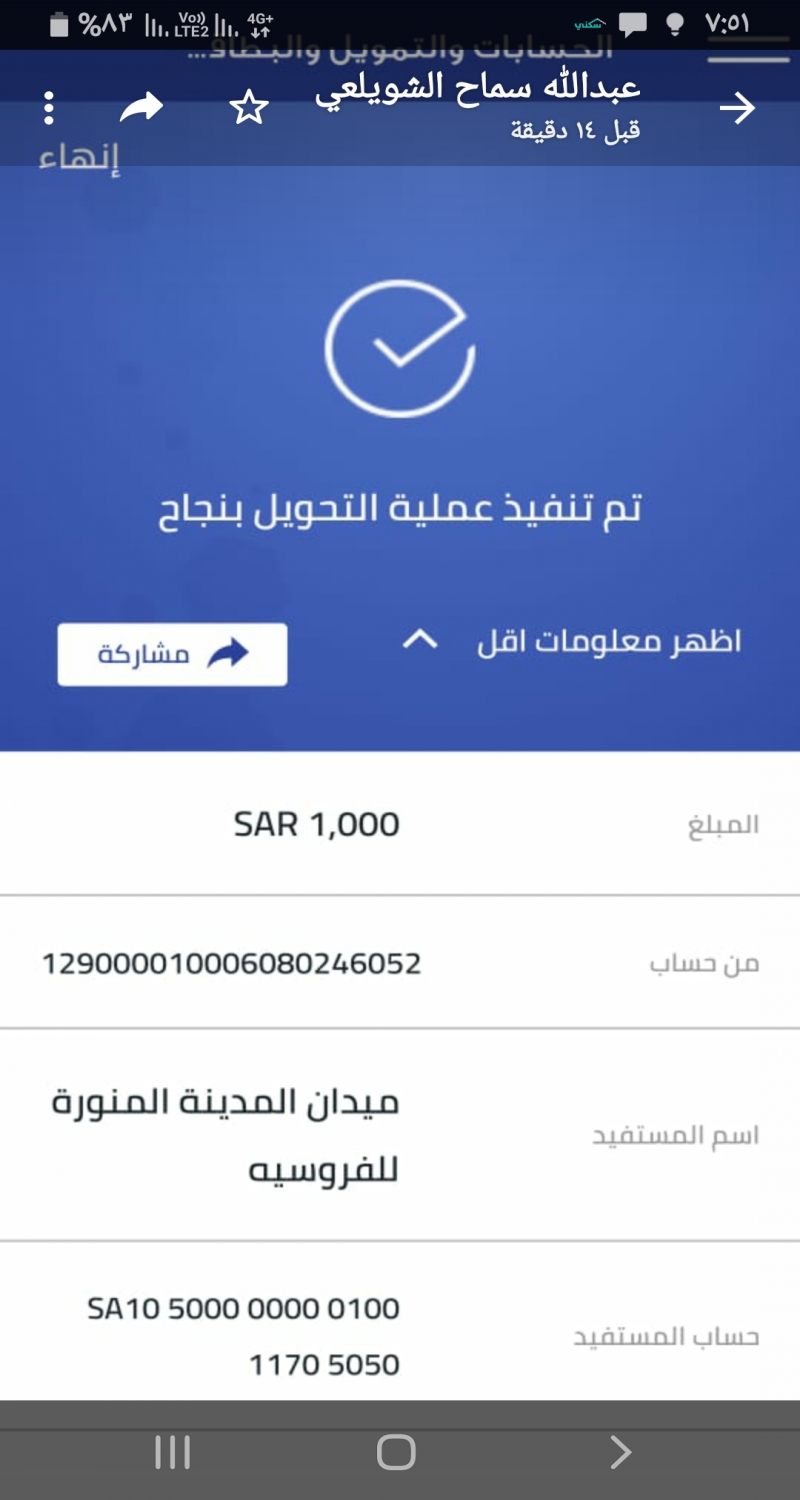The width and height of the screenshot is (800, 1500).
Task: Open the three-dot overflow menu
Action: (49, 108)
